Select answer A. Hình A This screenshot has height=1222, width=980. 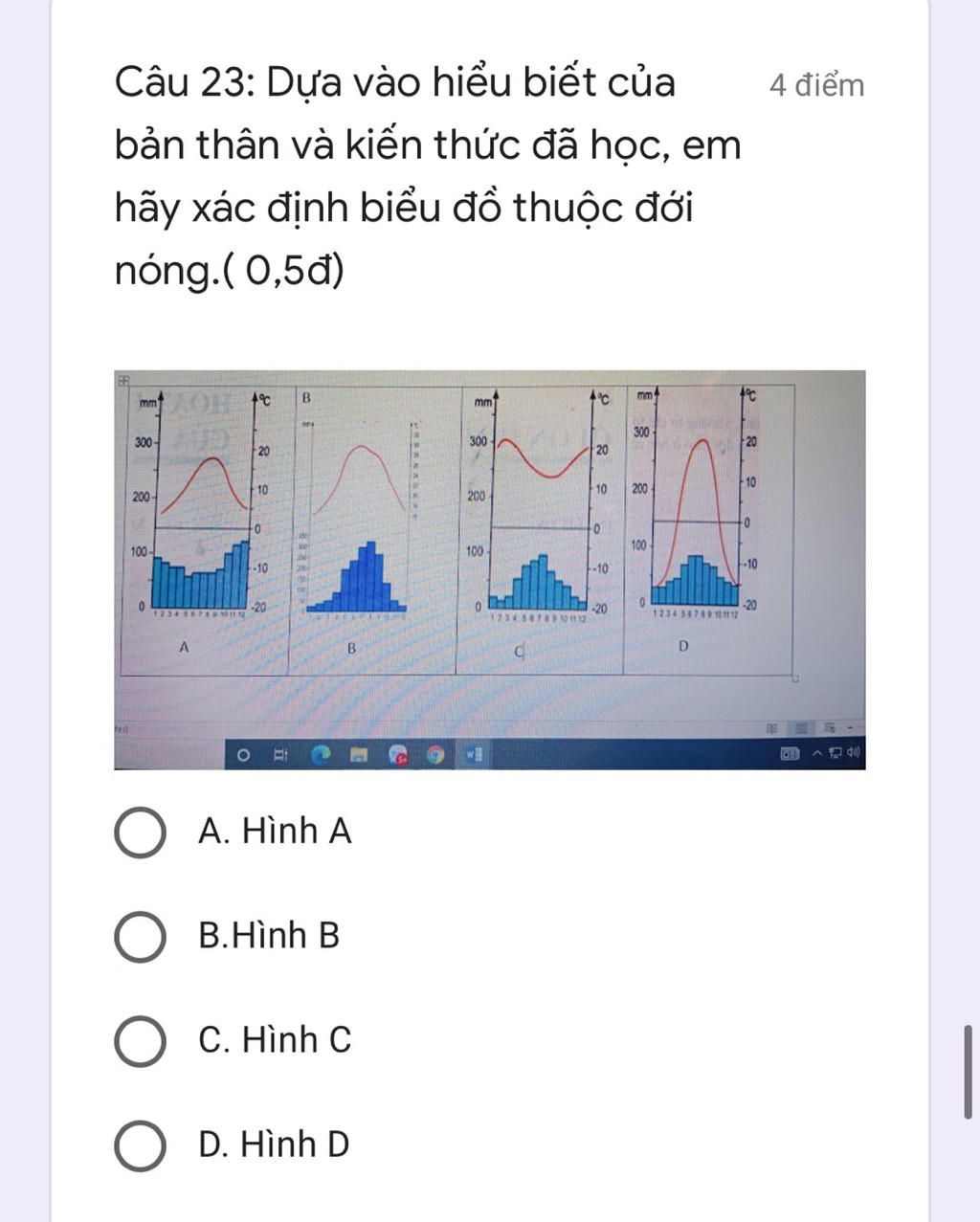pyautogui.click(x=140, y=832)
